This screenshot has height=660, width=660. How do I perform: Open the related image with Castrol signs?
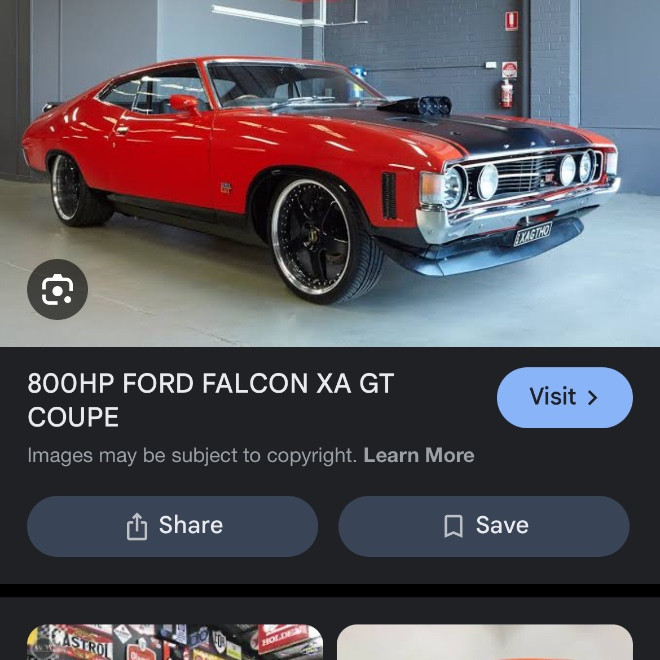pos(175,642)
